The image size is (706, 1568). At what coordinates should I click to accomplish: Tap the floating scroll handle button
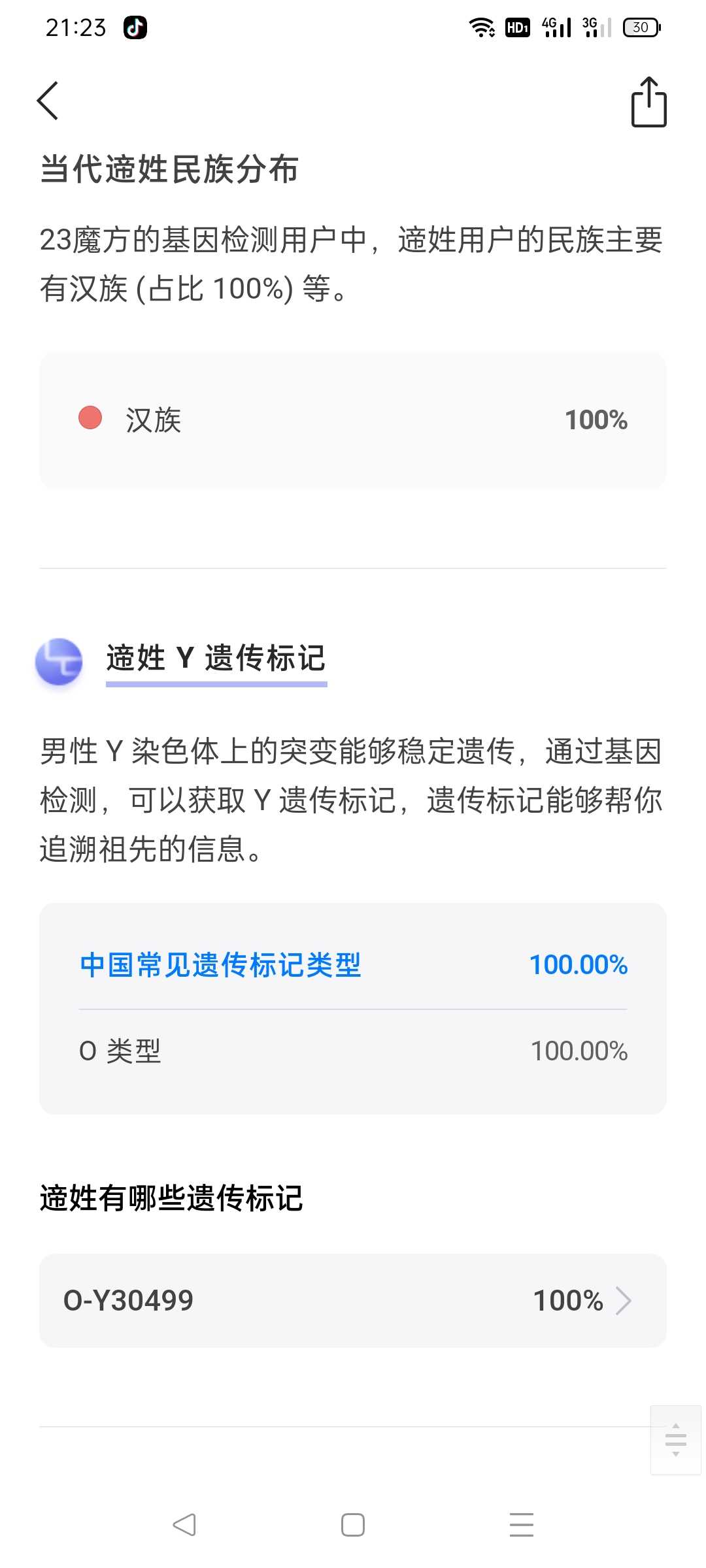(675, 1439)
